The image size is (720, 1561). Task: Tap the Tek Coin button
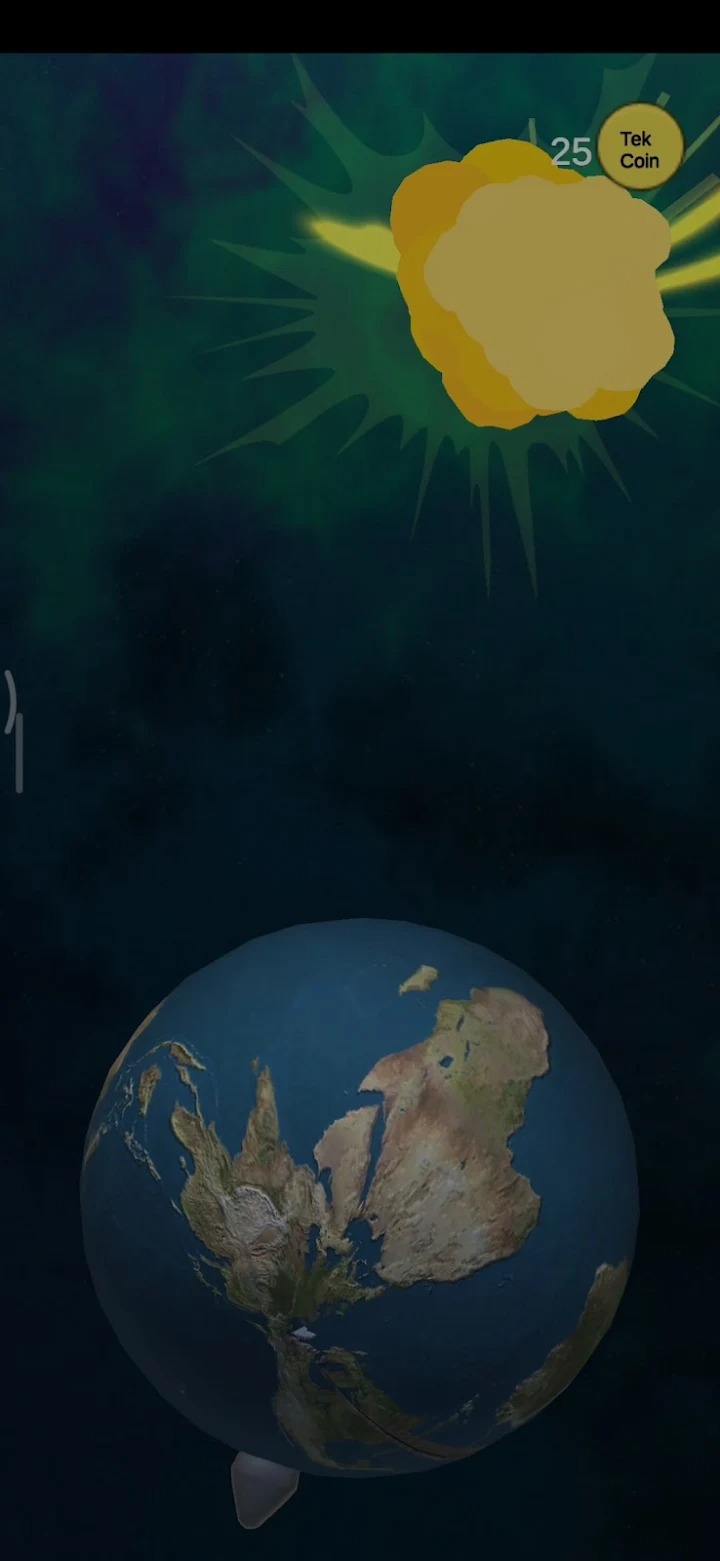640,149
